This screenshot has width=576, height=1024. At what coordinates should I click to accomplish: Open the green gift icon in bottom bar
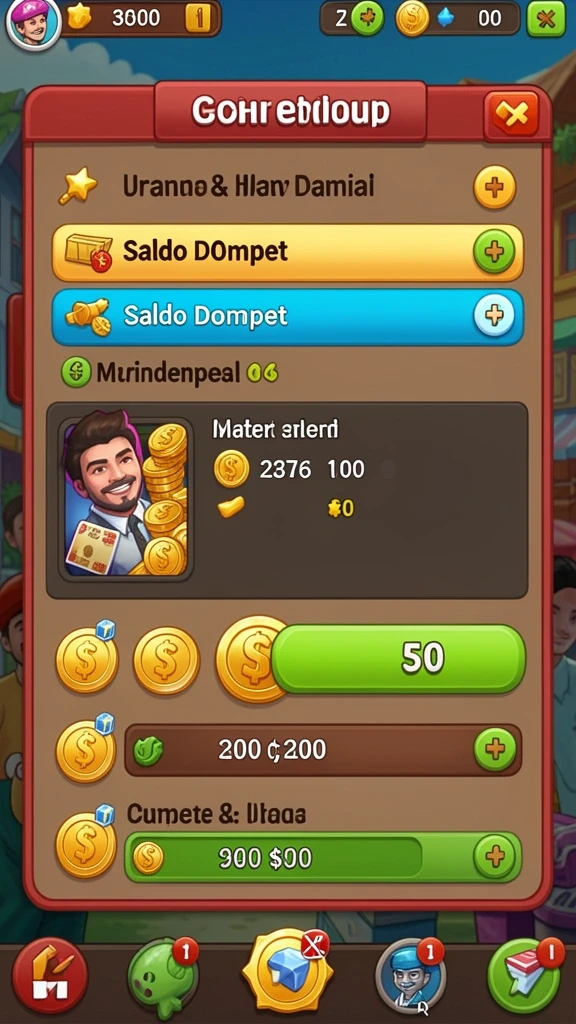(524, 976)
